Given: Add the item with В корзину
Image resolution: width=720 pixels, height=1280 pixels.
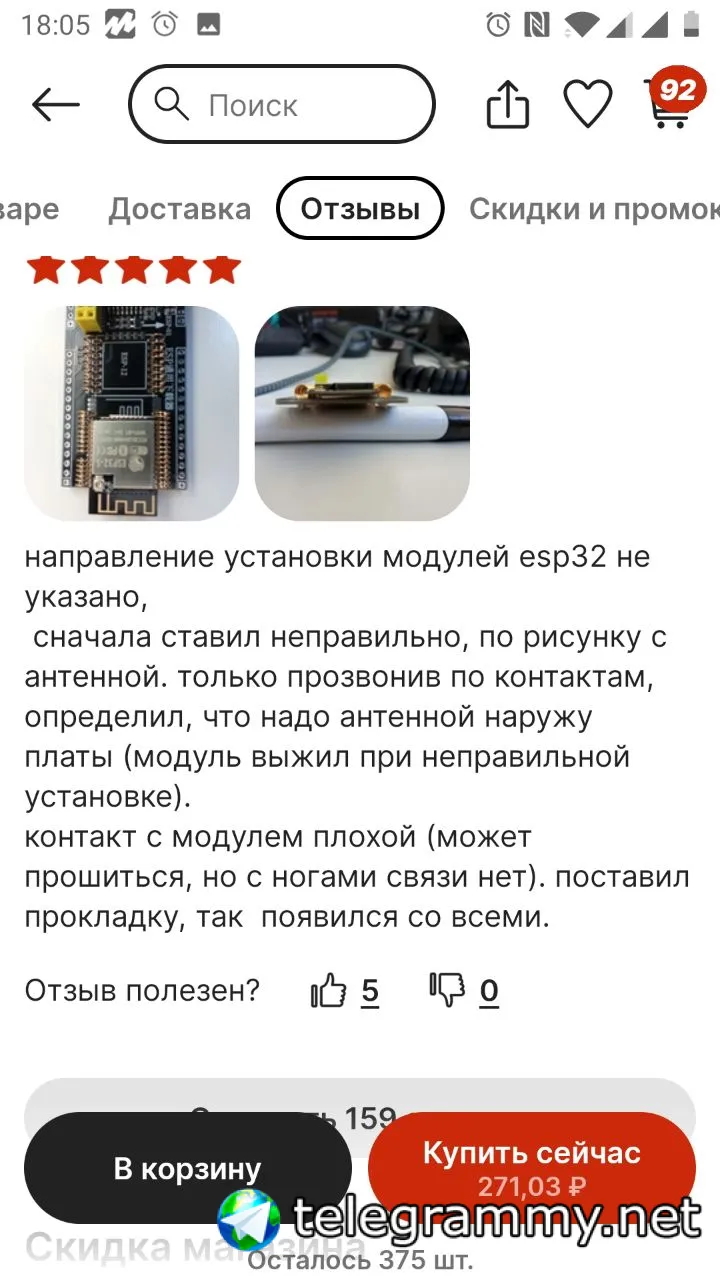Looking at the screenshot, I should [x=188, y=1168].
